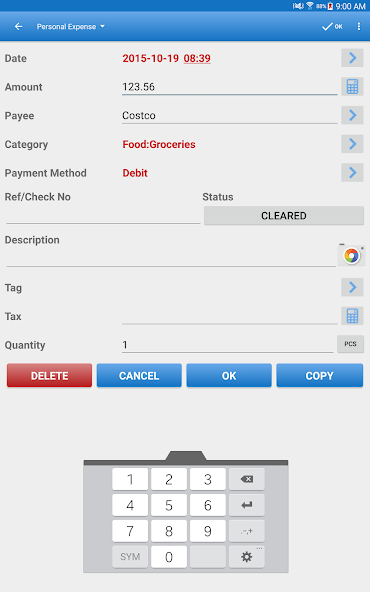Attach a photo with camera icon
The image size is (370, 592).
[x=351, y=256]
